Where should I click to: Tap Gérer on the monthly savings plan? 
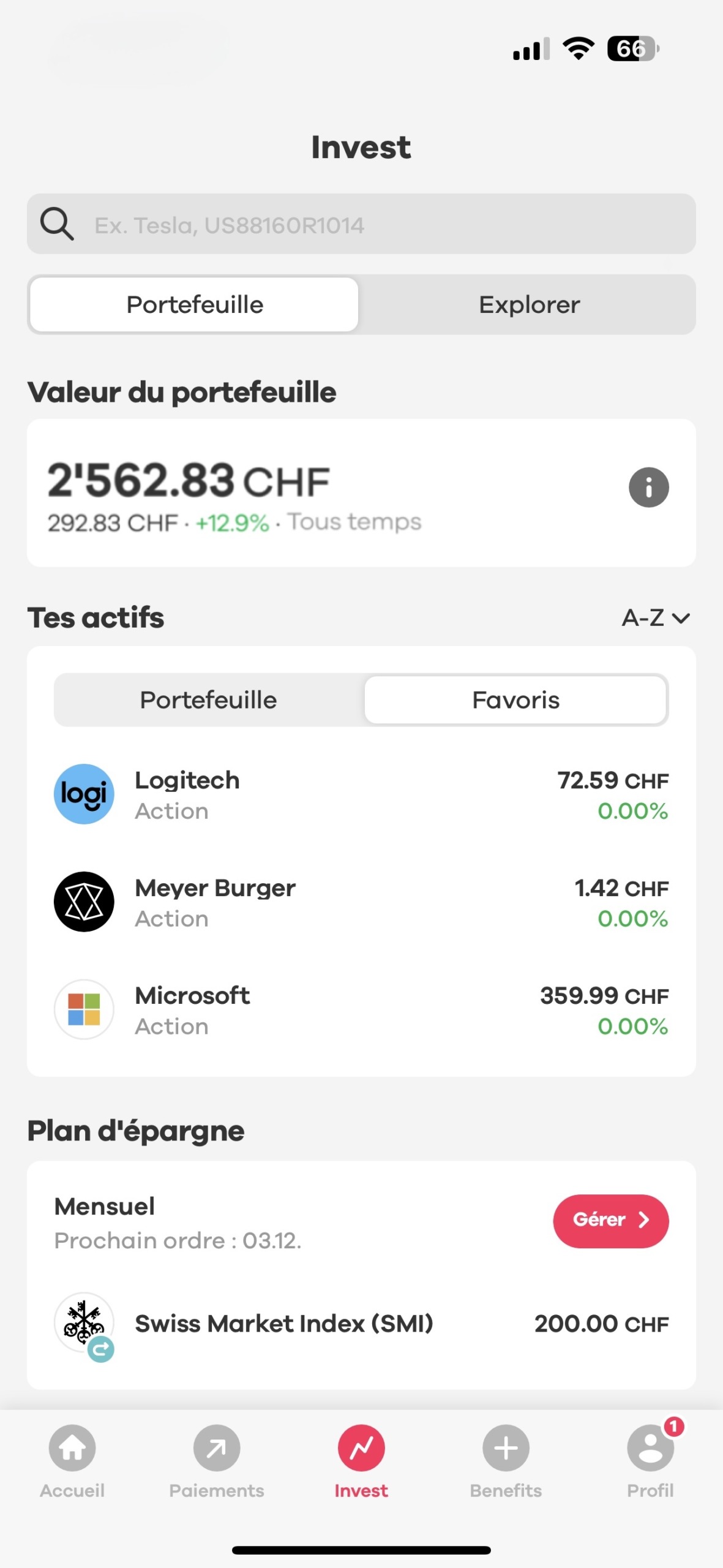click(610, 1221)
